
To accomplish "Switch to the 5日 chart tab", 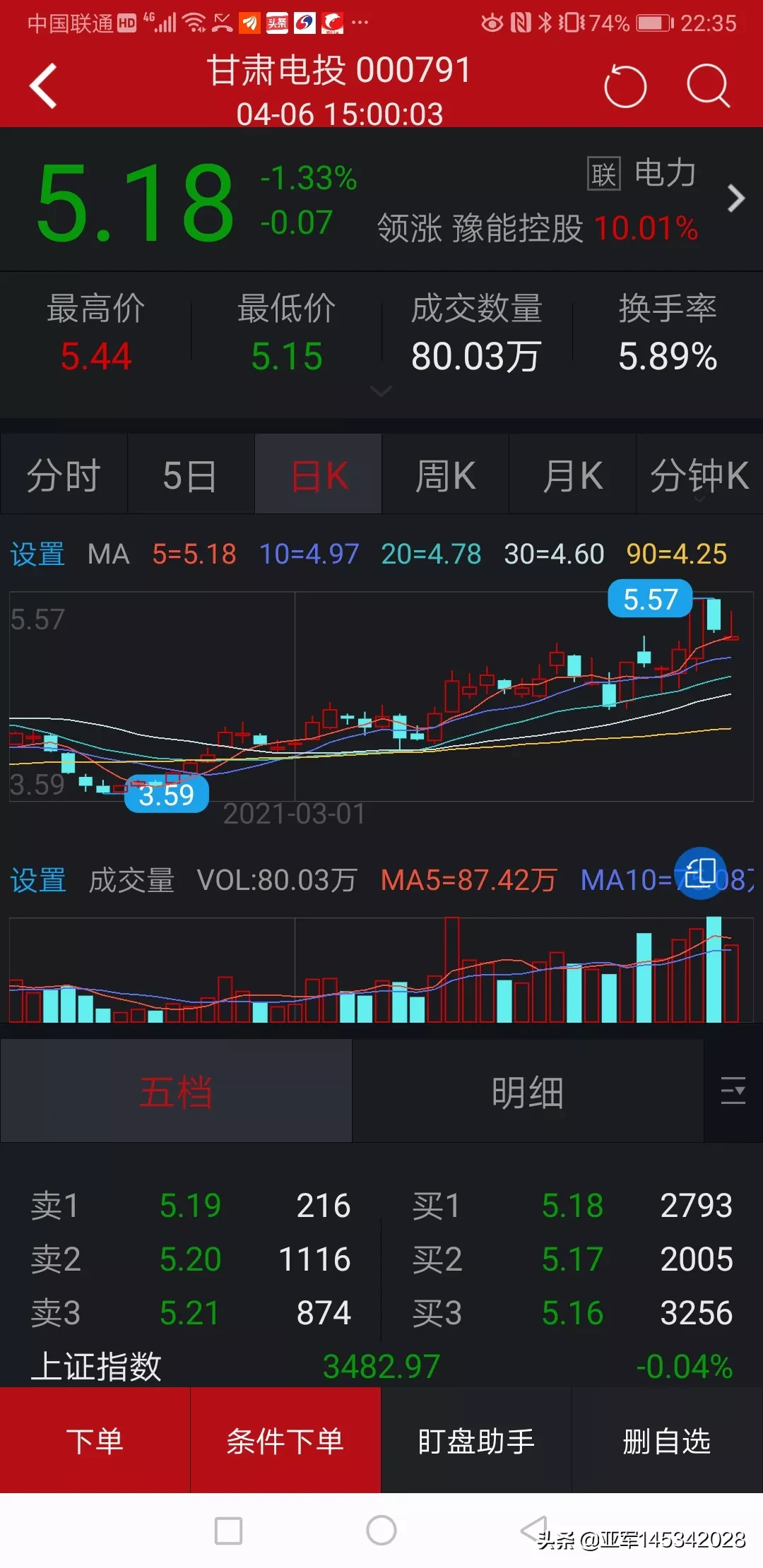I will (x=190, y=475).
